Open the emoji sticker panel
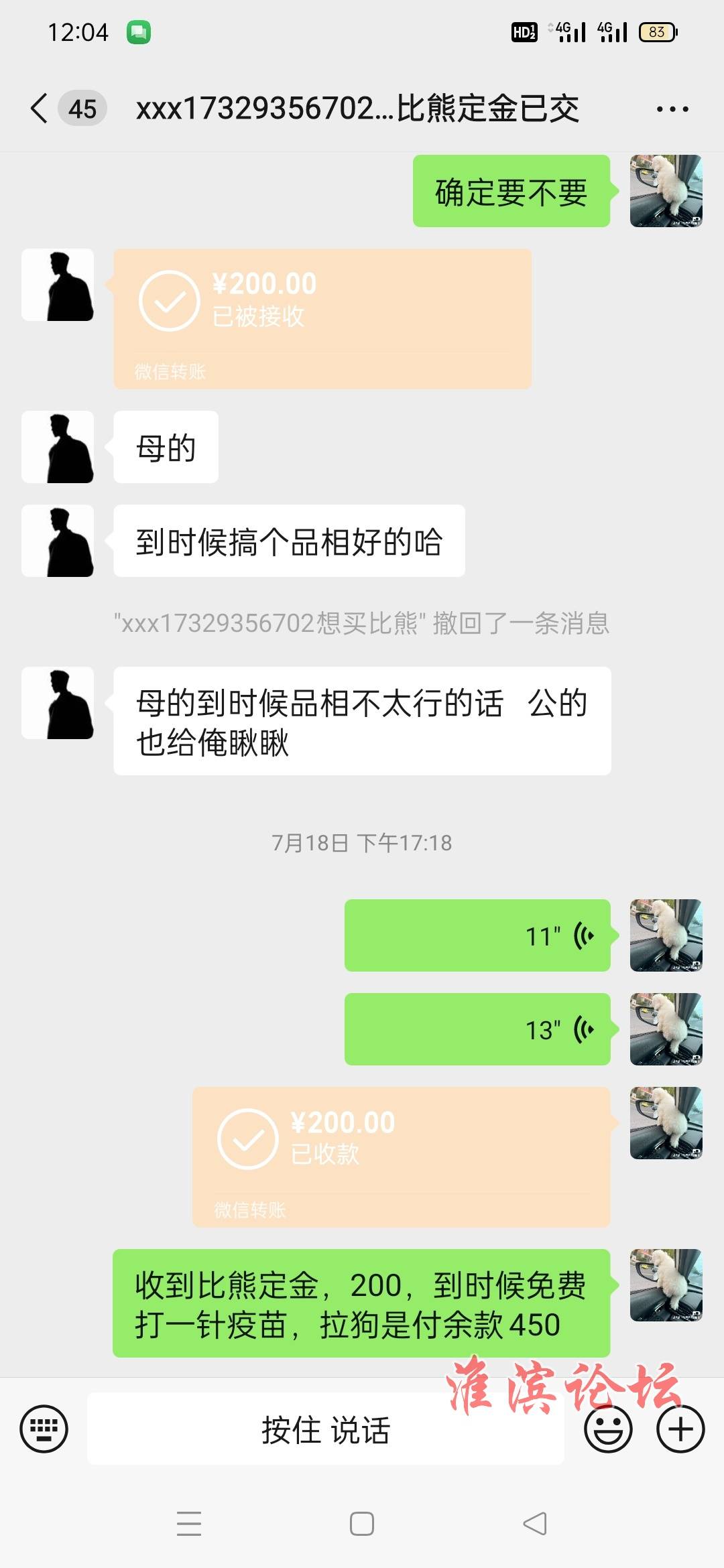This screenshot has width=724, height=1568. tap(608, 1429)
